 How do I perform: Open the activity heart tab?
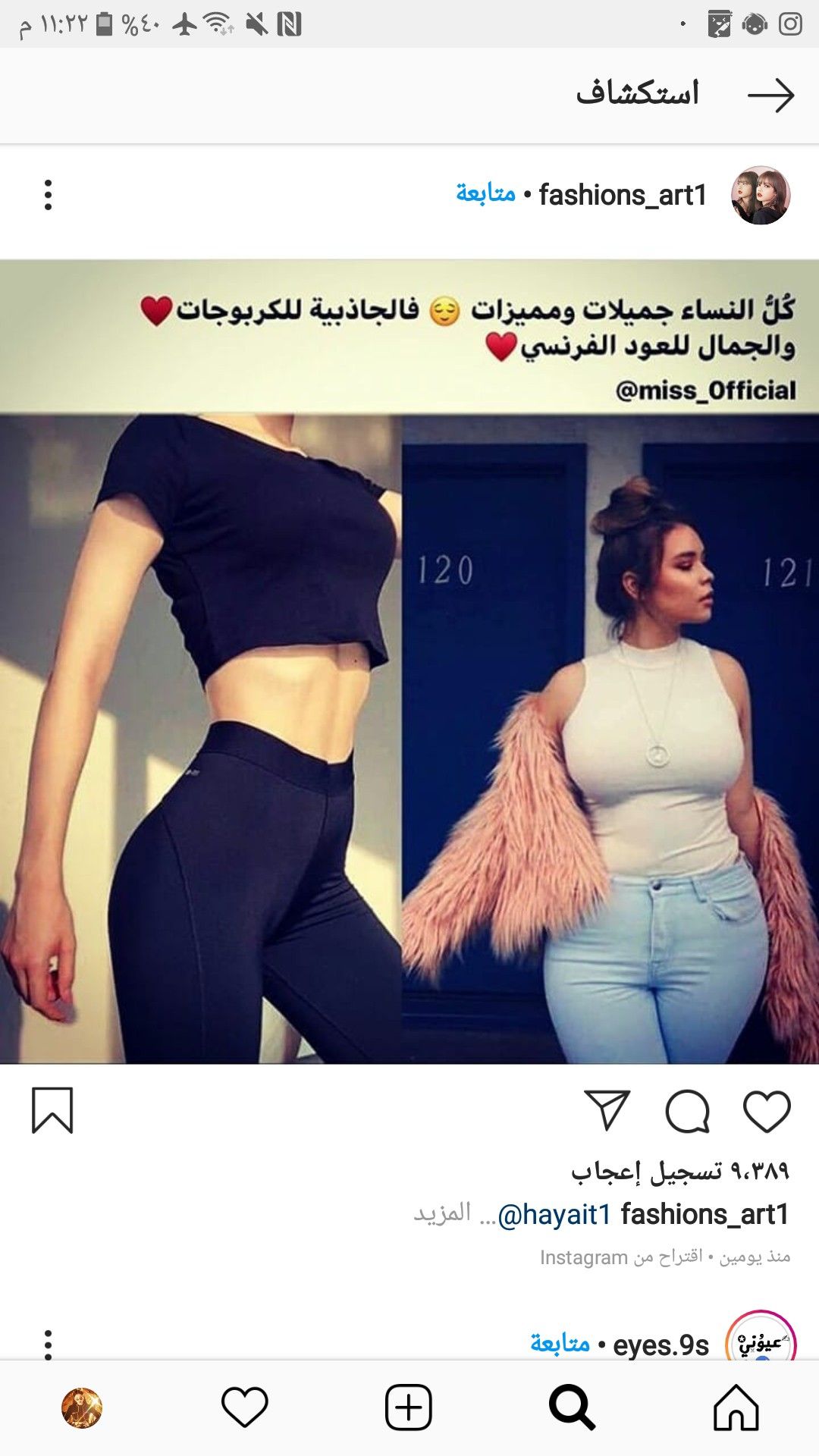tap(244, 1407)
